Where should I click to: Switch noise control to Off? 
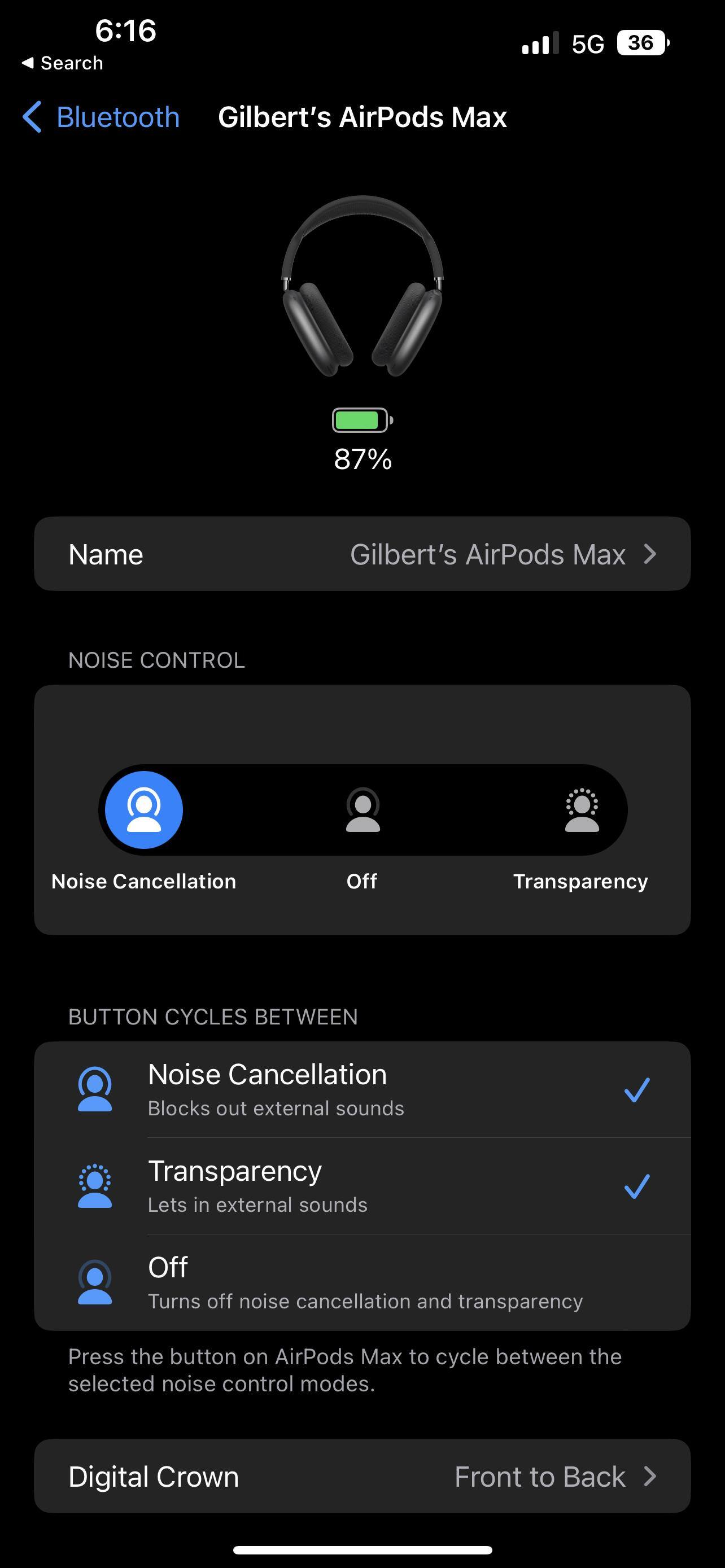pyautogui.click(x=363, y=809)
